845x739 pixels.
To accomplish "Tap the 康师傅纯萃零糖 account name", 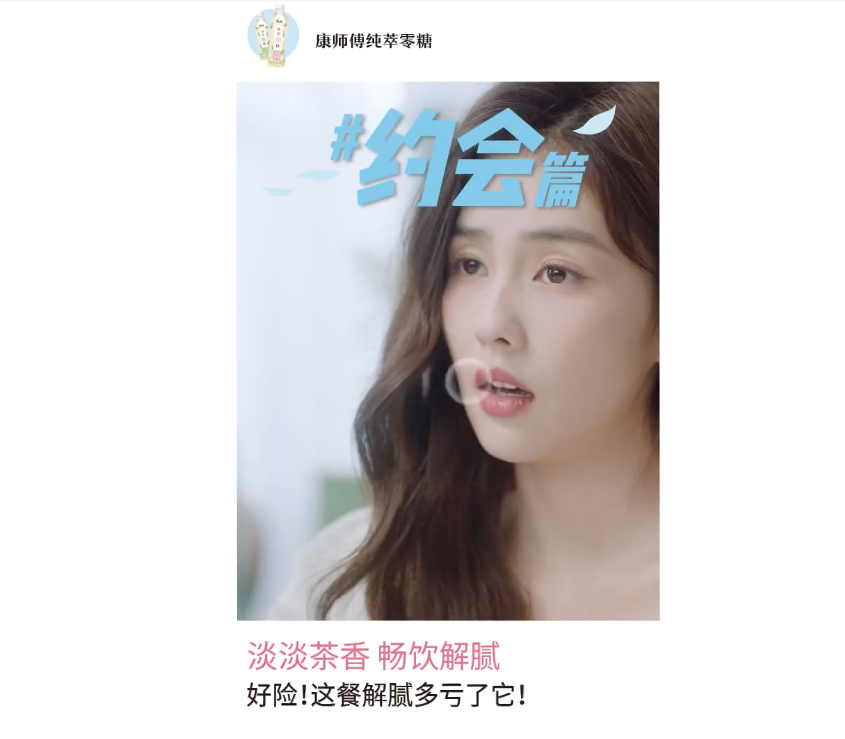I will tap(373, 41).
